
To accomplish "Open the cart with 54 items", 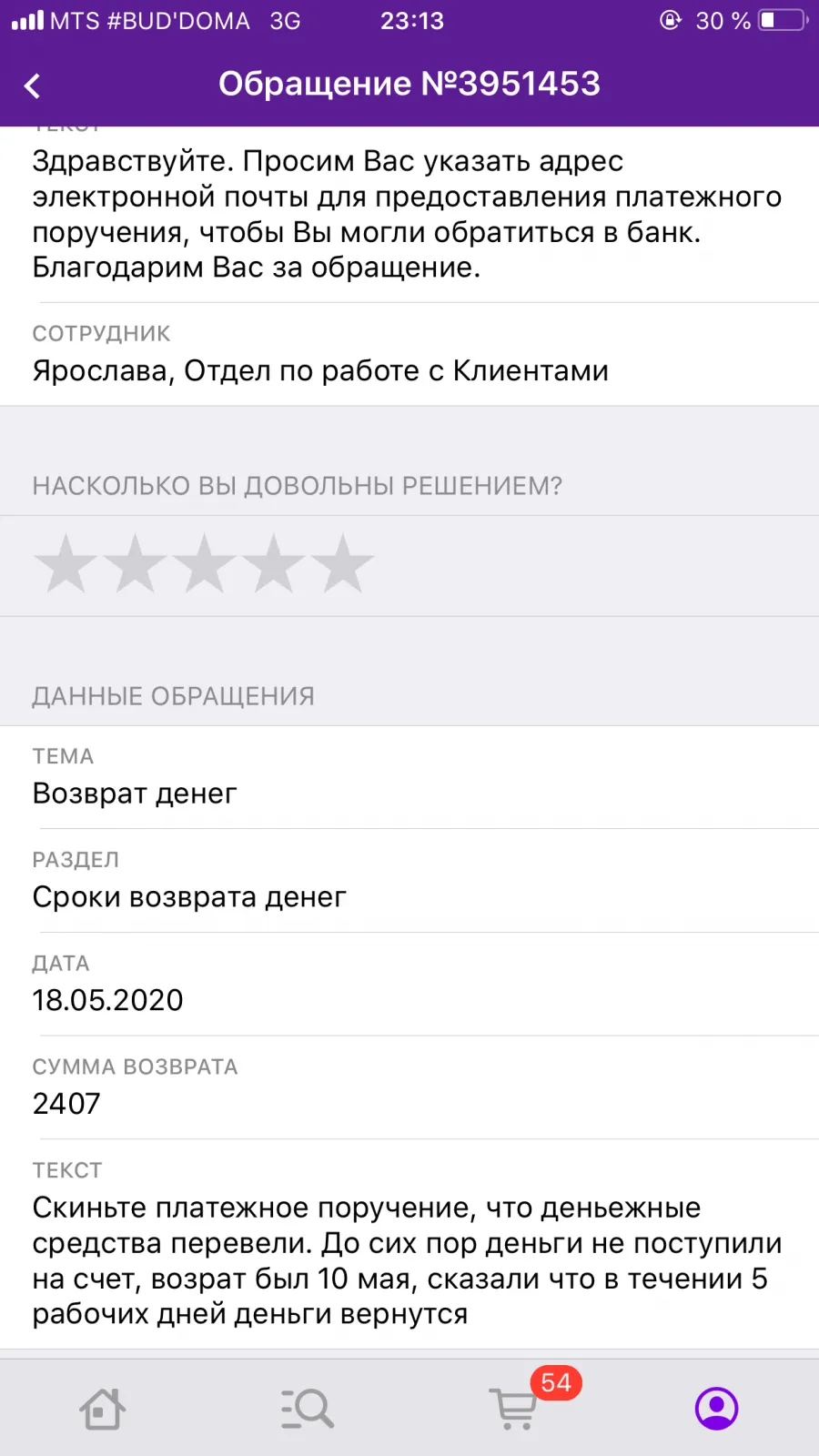I will (x=513, y=1407).
